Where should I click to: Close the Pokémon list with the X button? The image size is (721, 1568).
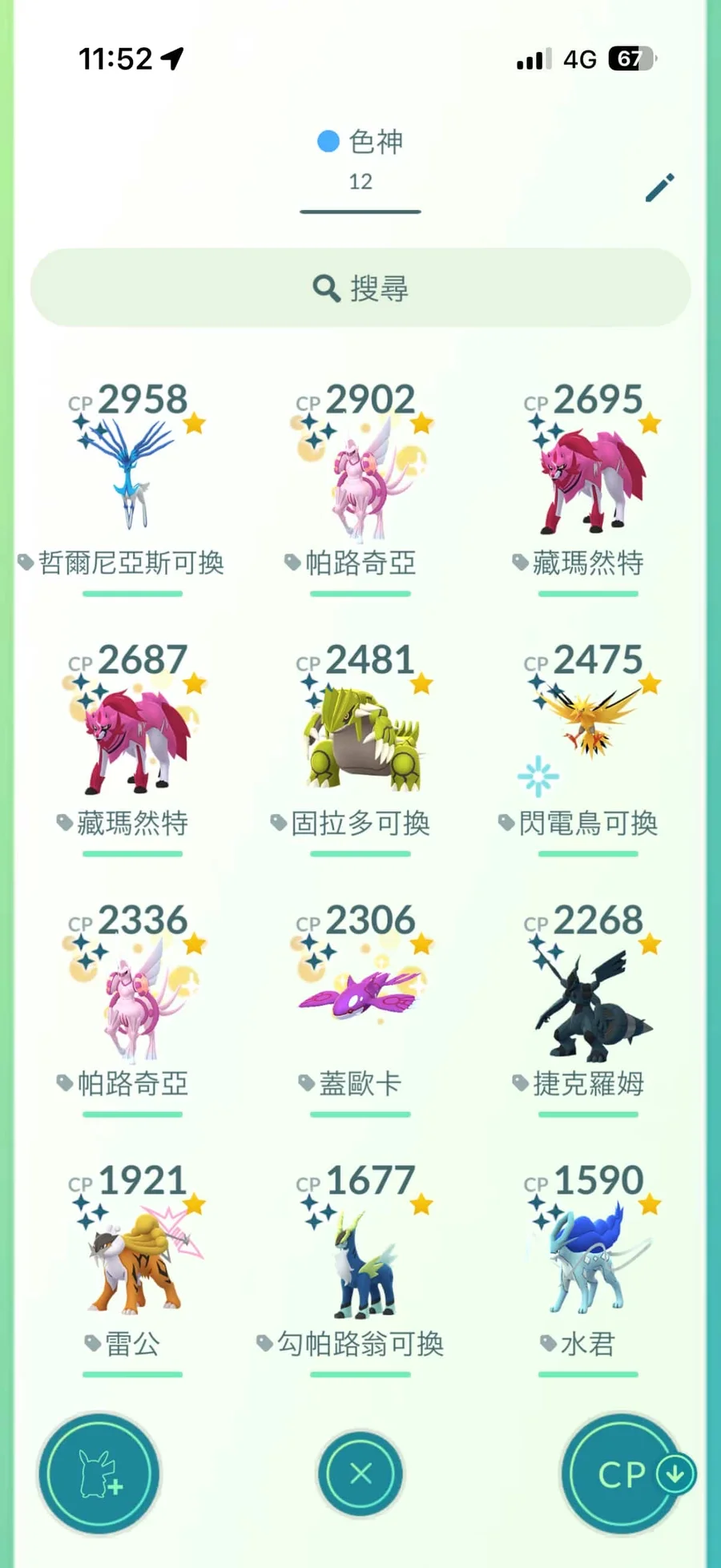tap(360, 1473)
